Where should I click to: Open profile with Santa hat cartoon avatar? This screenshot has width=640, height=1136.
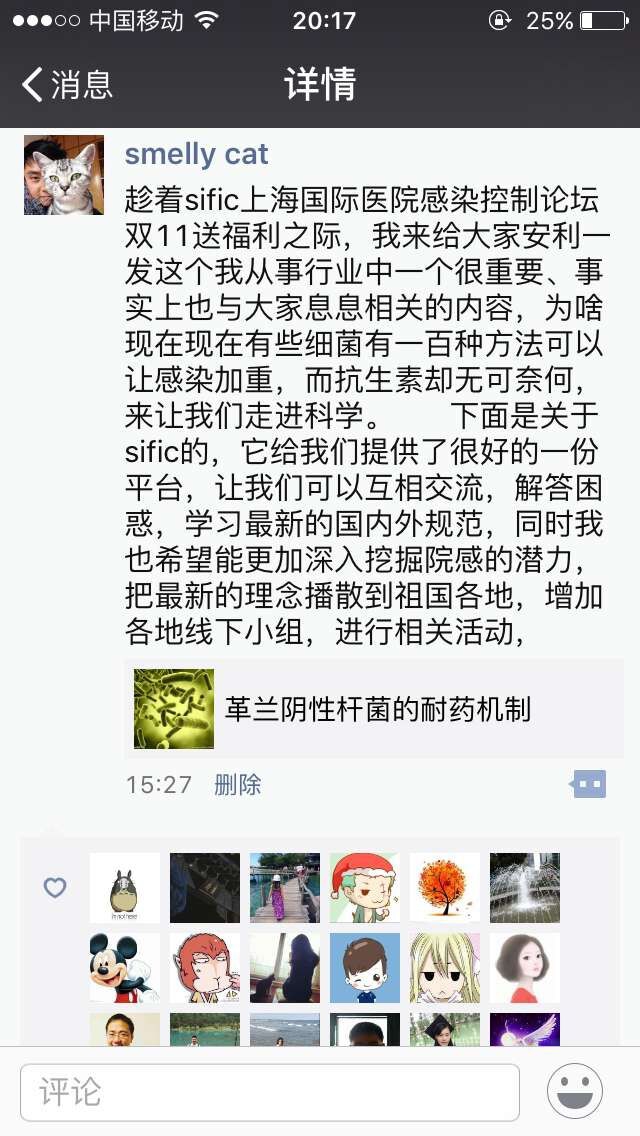point(365,888)
